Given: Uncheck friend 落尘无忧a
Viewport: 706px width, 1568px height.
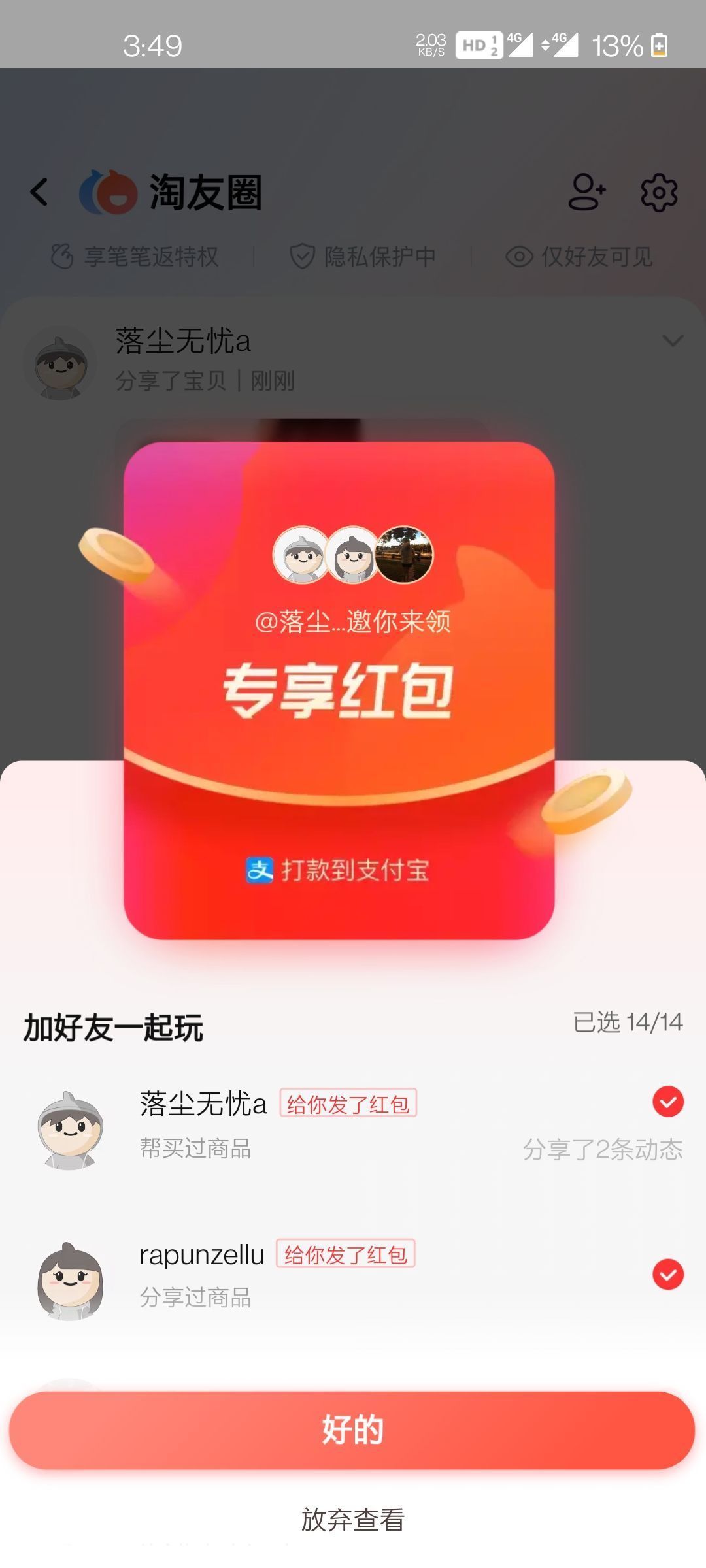Looking at the screenshot, I should pyautogui.click(x=667, y=1102).
